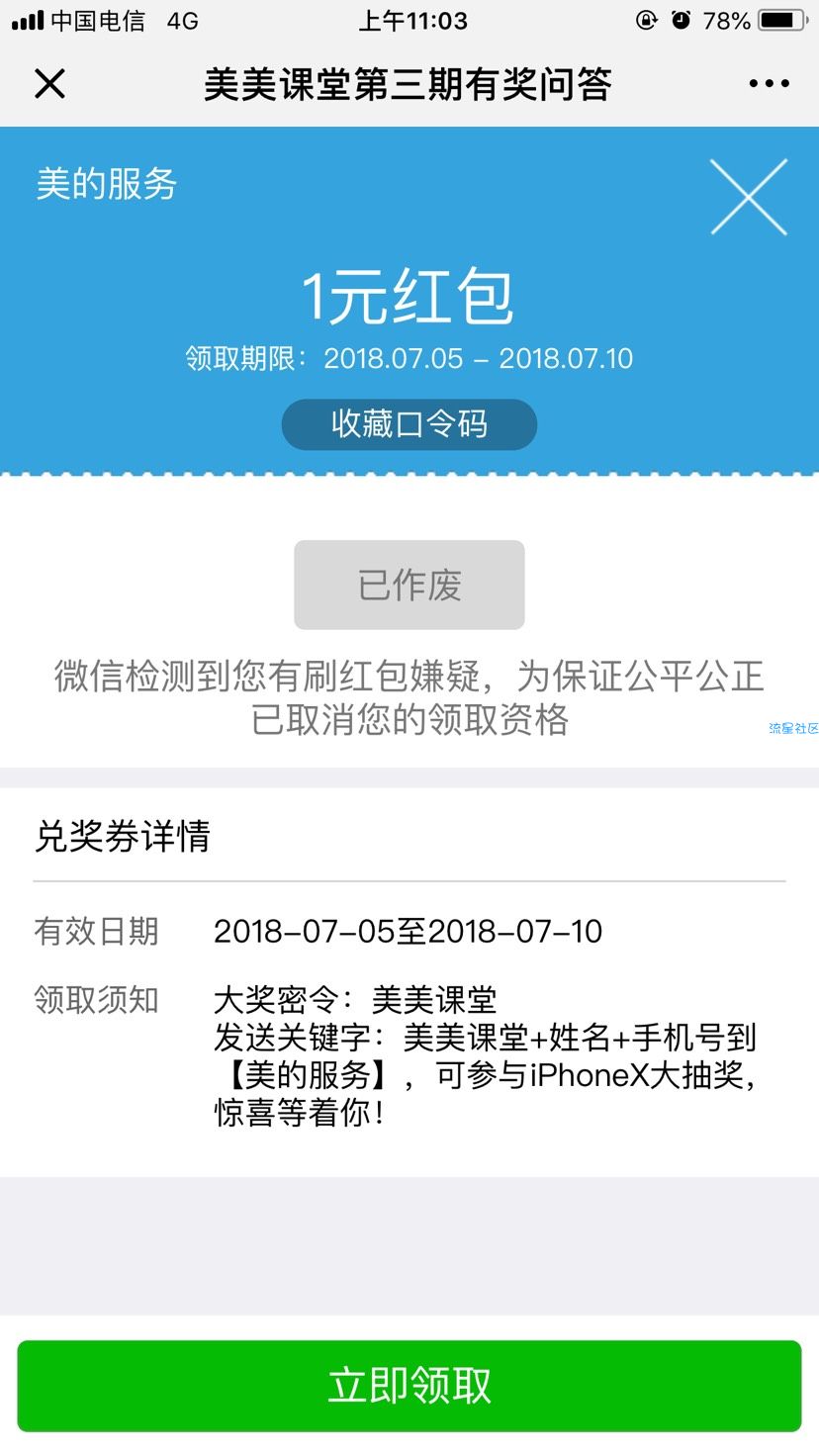This screenshot has height=1456, width=819.
Task: Close the WeChat web page
Action: coord(49,84)
